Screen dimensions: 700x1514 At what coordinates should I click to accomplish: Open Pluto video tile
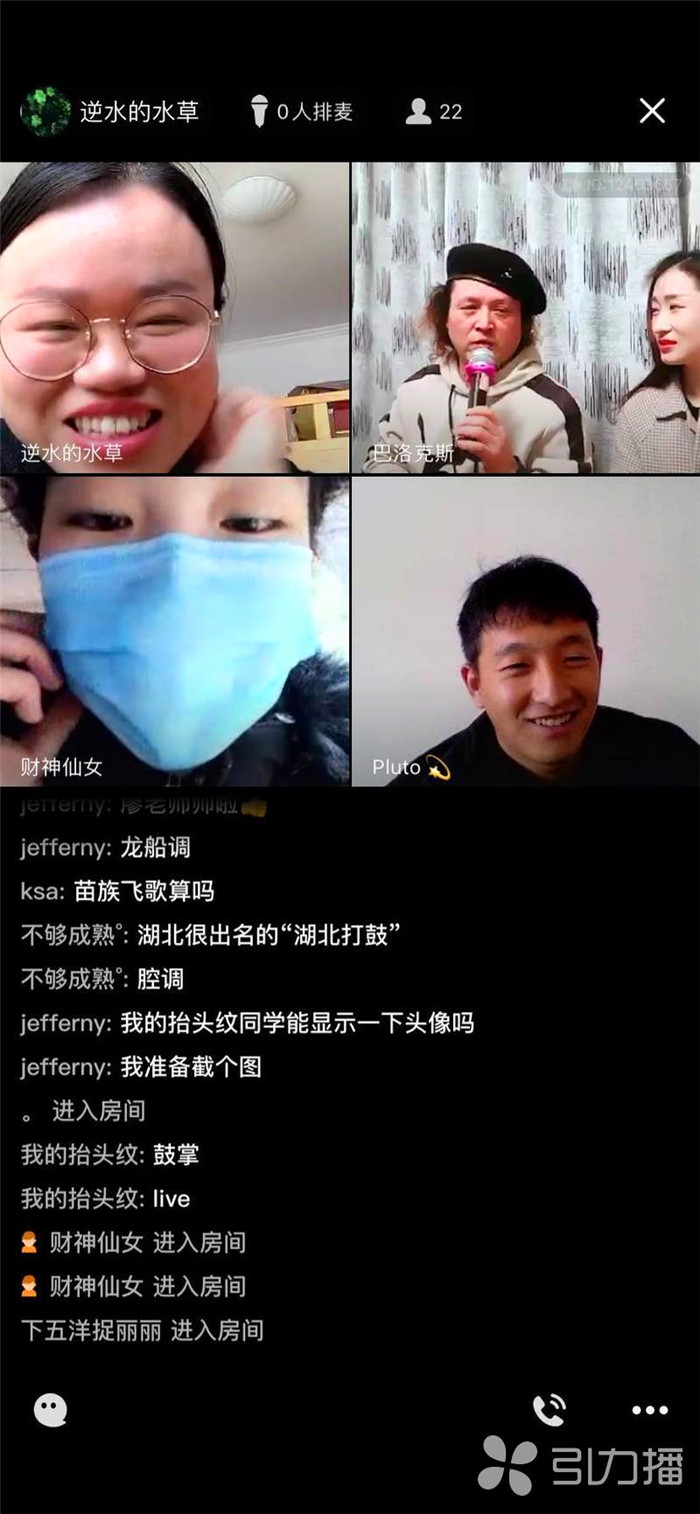(525, 630)
